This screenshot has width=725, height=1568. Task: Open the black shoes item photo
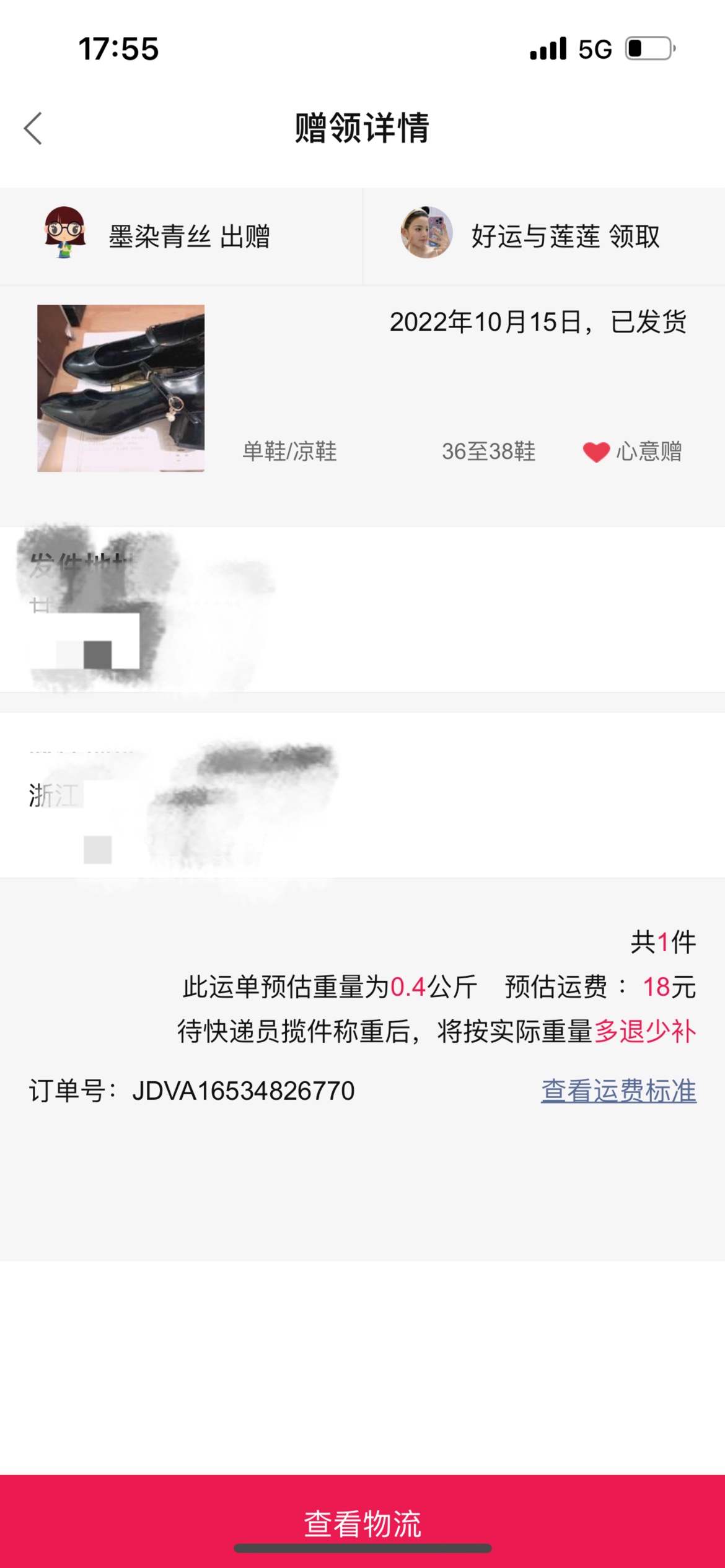click(x=121, y=388)
